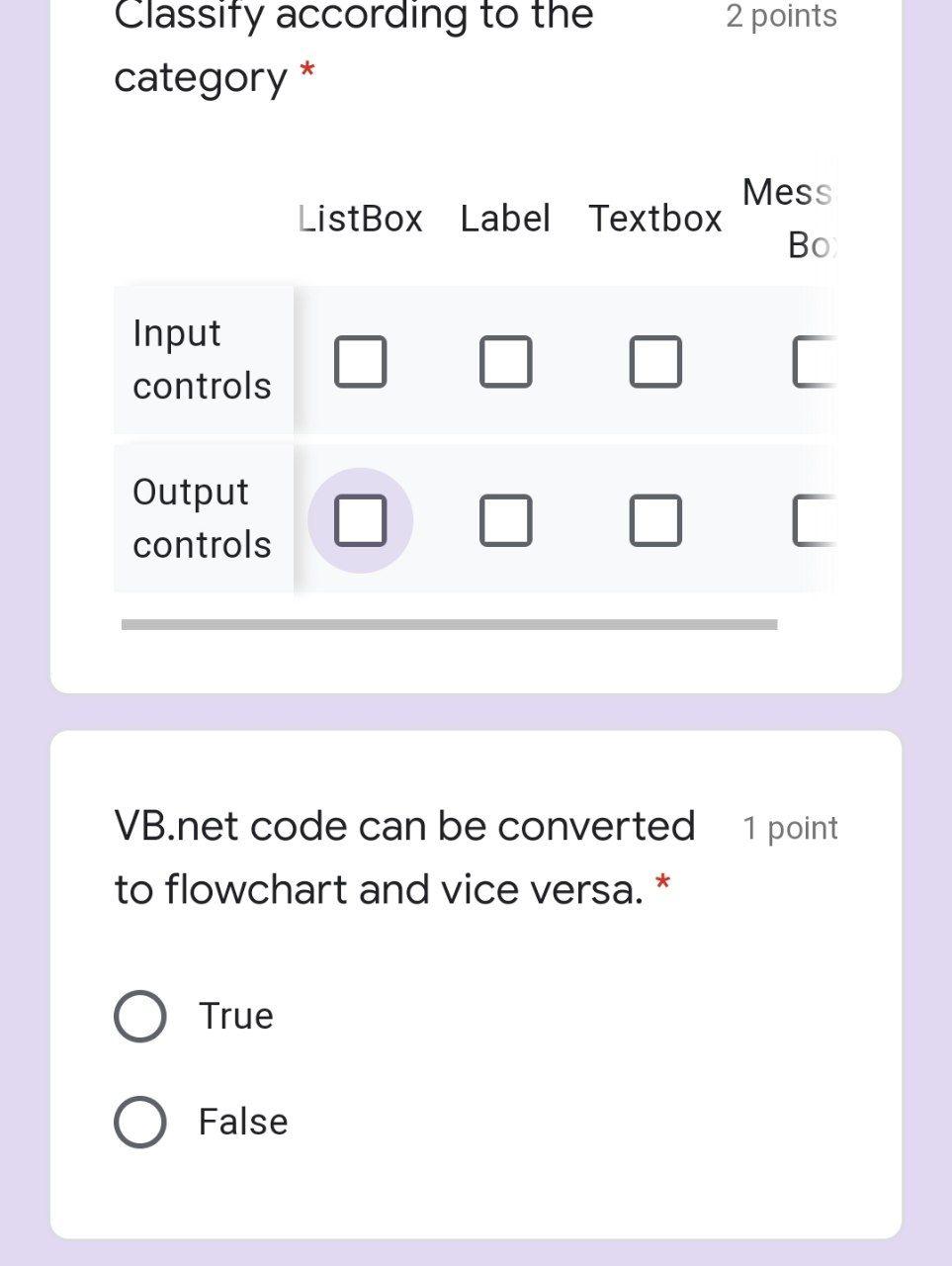Check the Label box for Output controls
Screen dimensions: 952x1266
pyautogui.click(x=506, y=519)
